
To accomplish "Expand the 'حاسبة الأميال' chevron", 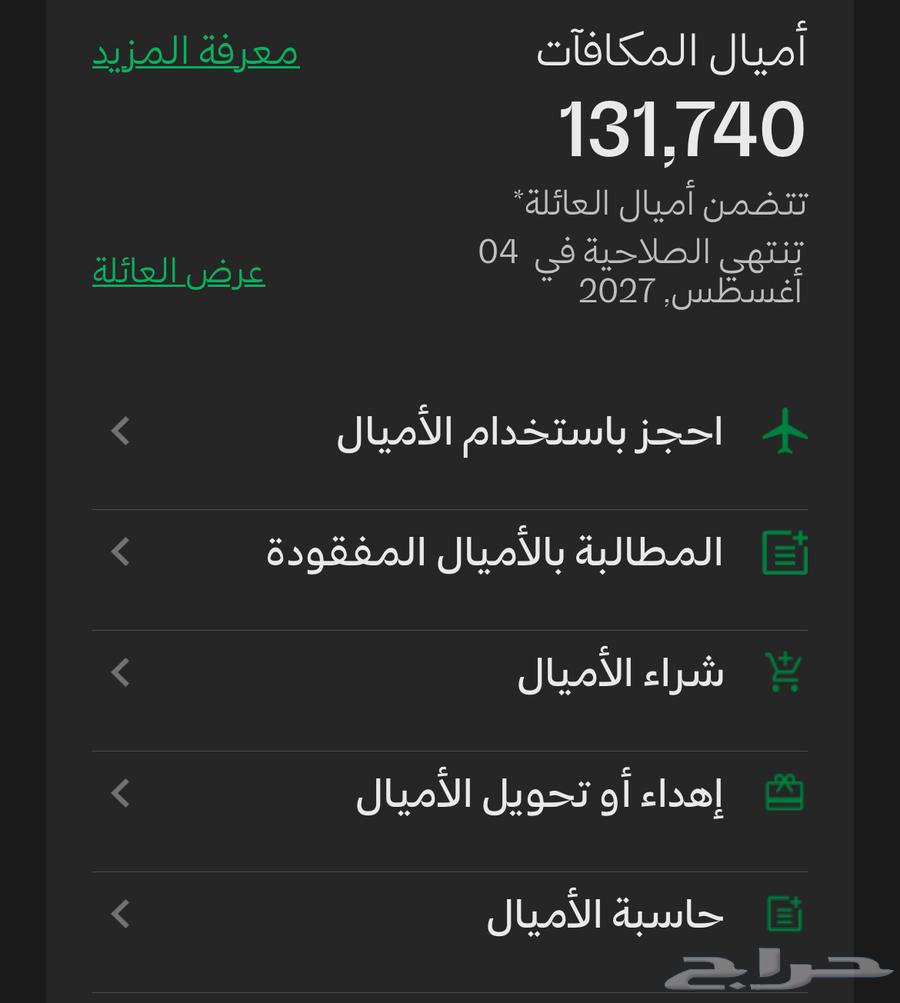I will pos(119,911).
